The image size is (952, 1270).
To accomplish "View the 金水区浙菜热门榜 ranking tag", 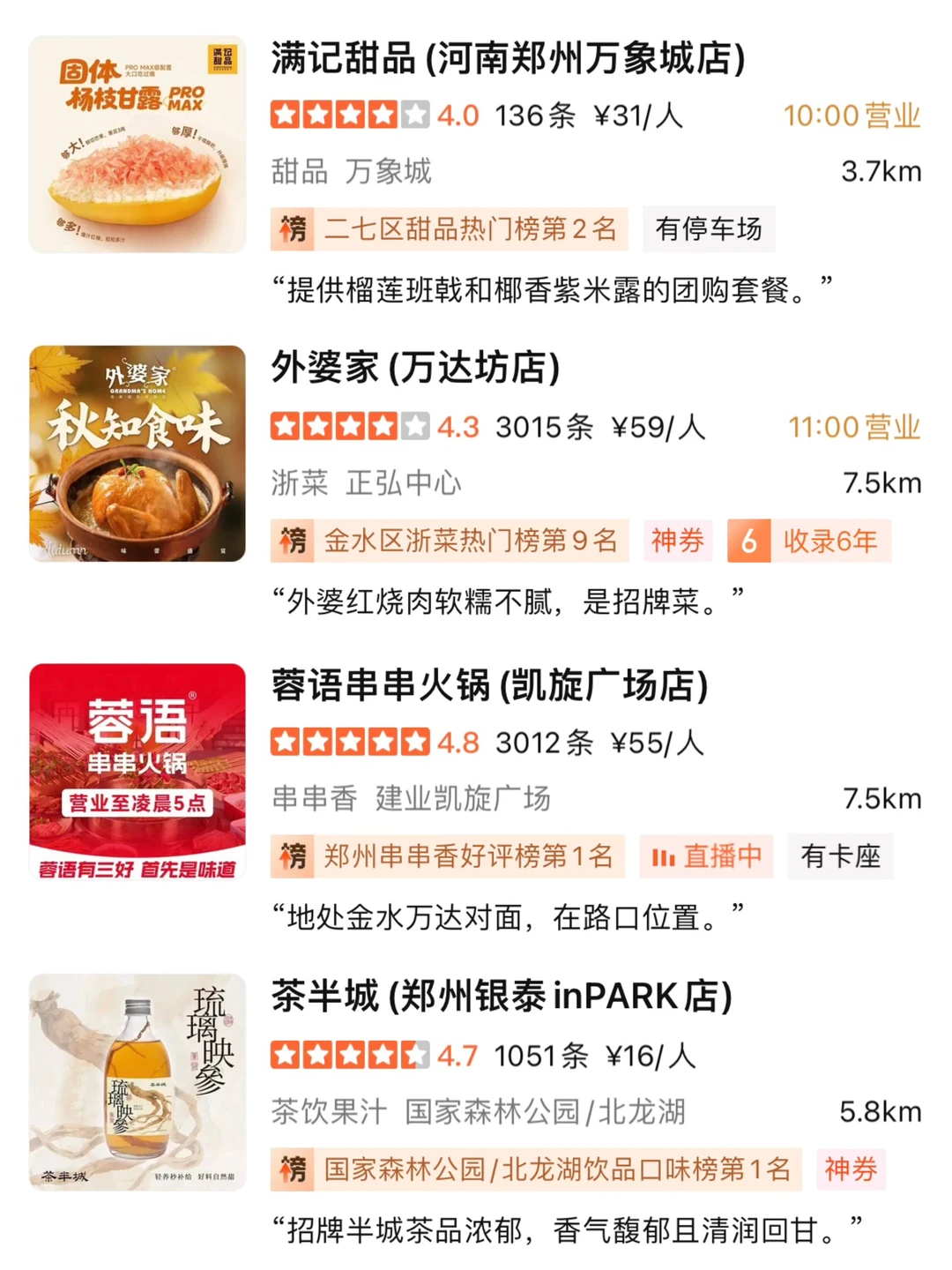I will click(449, 541).
